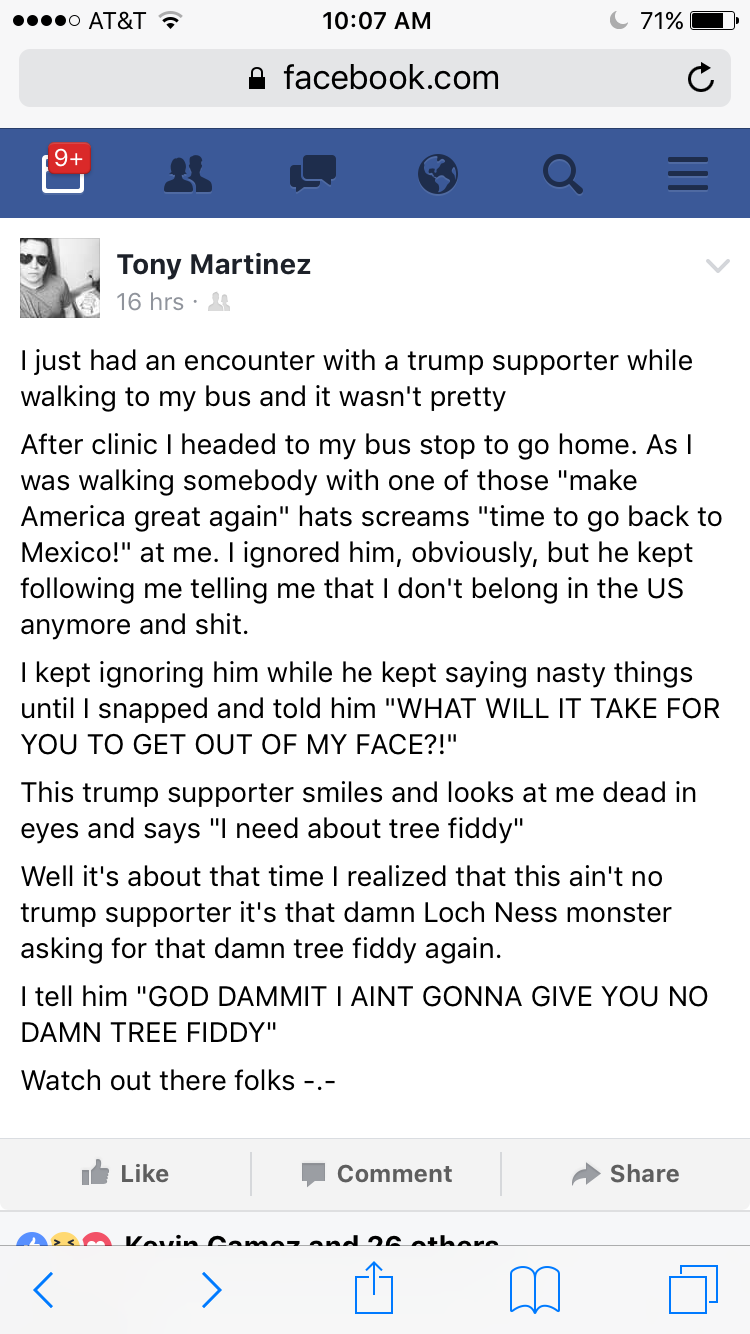Reload the facebook.com page
This screenshot has height=1334, width=750.
point(701,78)
